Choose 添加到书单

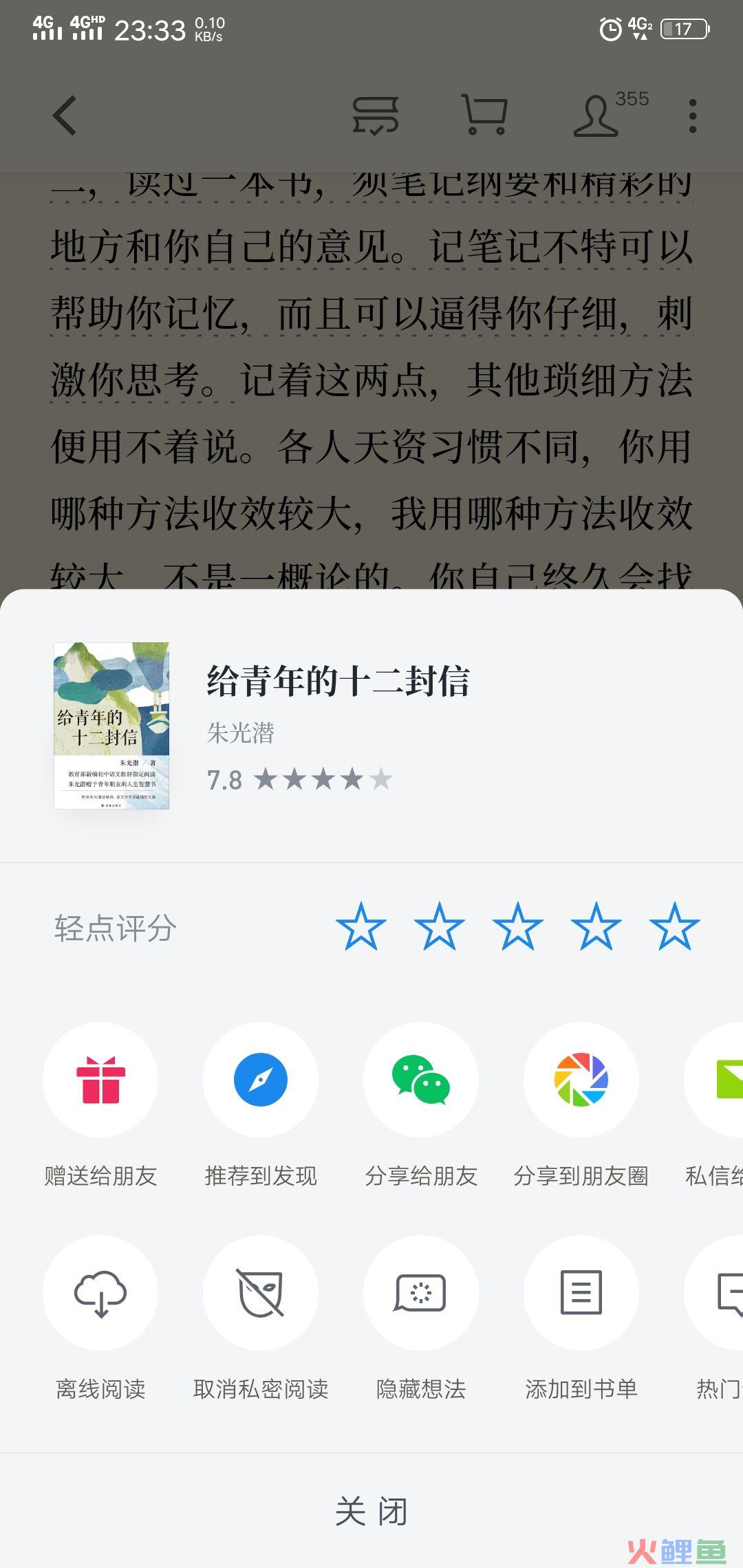pyautogui.click(x=581, y=1293)
